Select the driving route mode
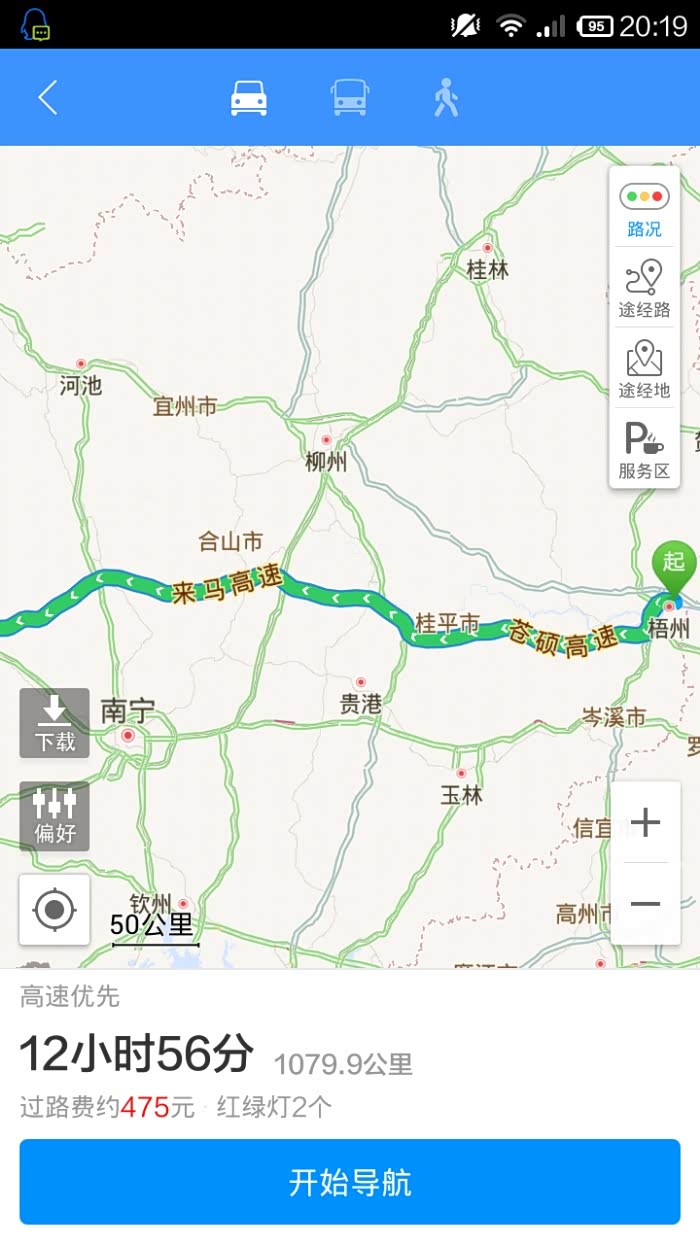The width and height of the screenshot is (700, 1244). (x=249, y=98)
